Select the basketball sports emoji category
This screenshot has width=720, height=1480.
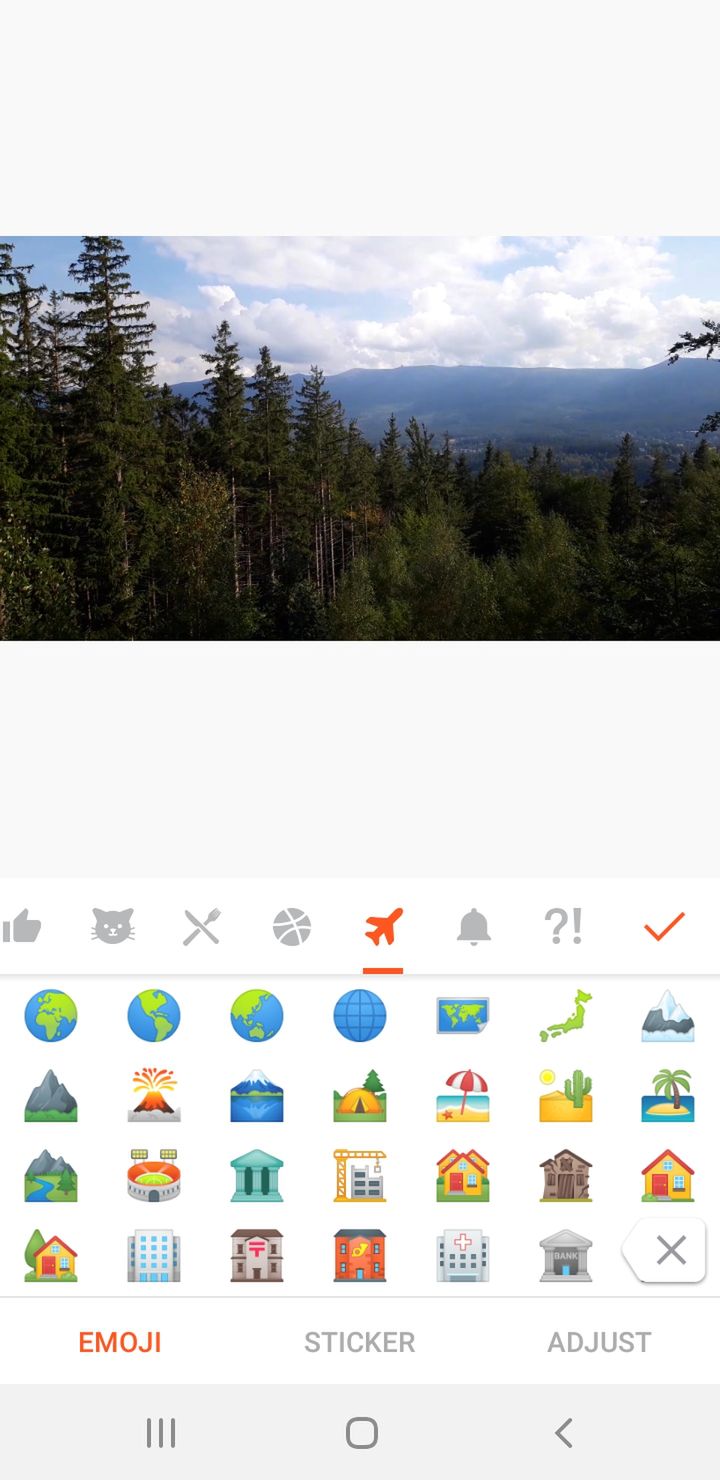coord(292,928)
